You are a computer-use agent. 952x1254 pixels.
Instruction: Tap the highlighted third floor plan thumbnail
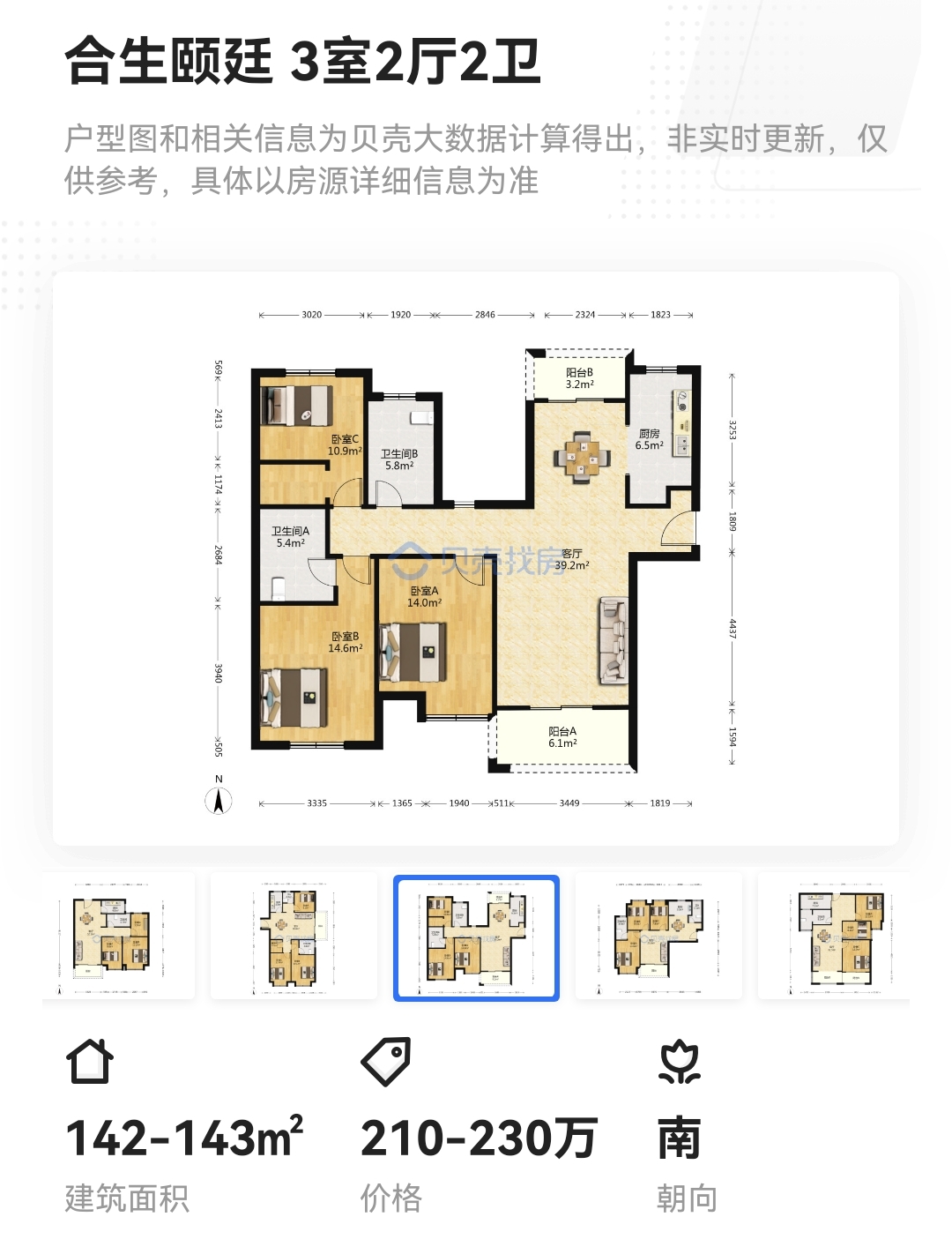tap(476, 937)
